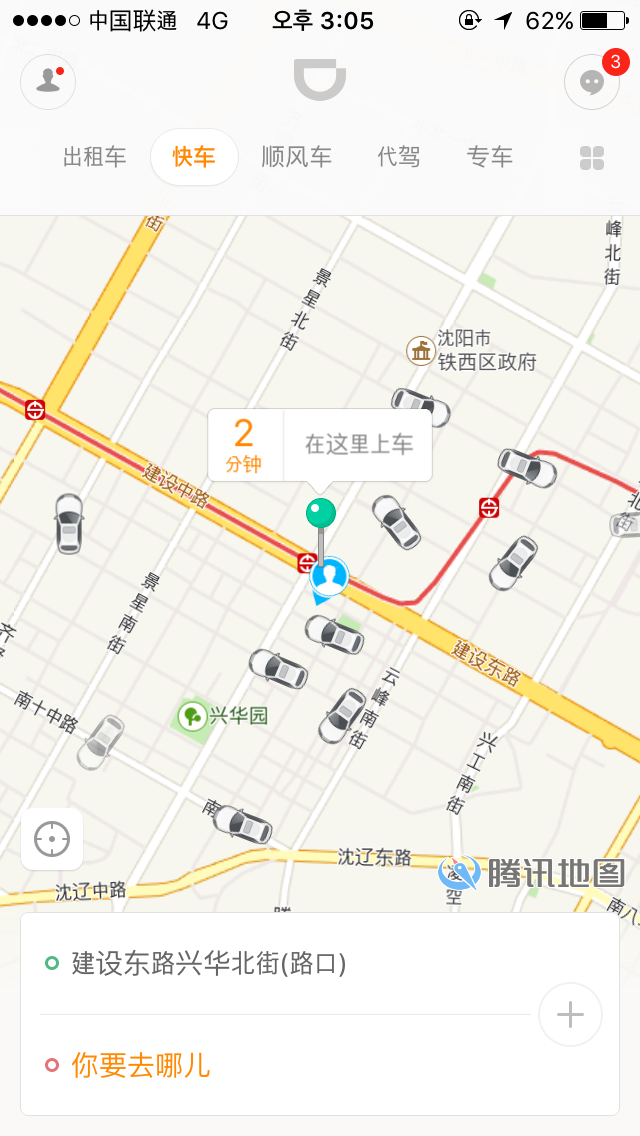Select the 快车 tab

194,157
